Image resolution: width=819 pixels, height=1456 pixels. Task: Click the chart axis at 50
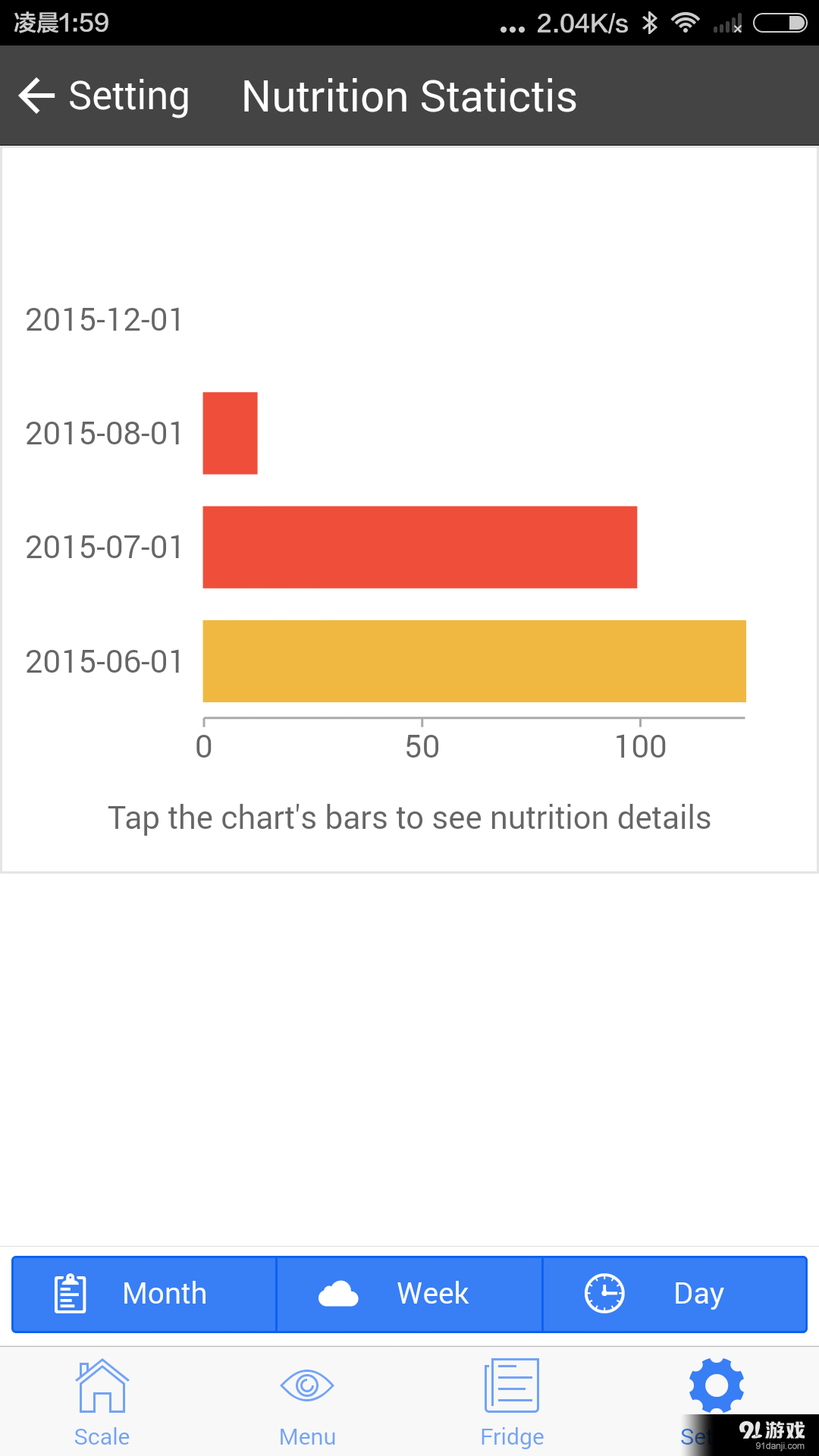[423, 746]
